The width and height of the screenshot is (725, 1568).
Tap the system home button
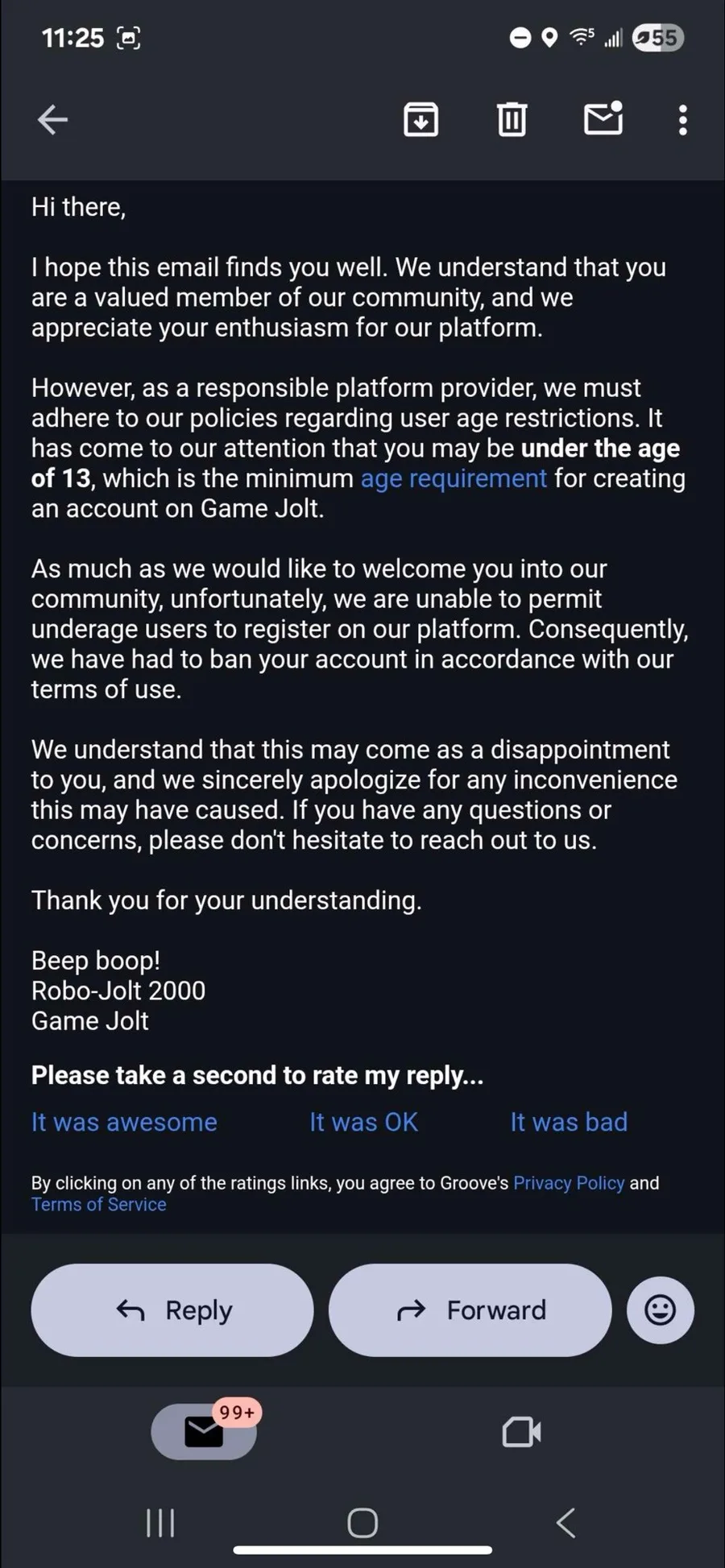362,1523
